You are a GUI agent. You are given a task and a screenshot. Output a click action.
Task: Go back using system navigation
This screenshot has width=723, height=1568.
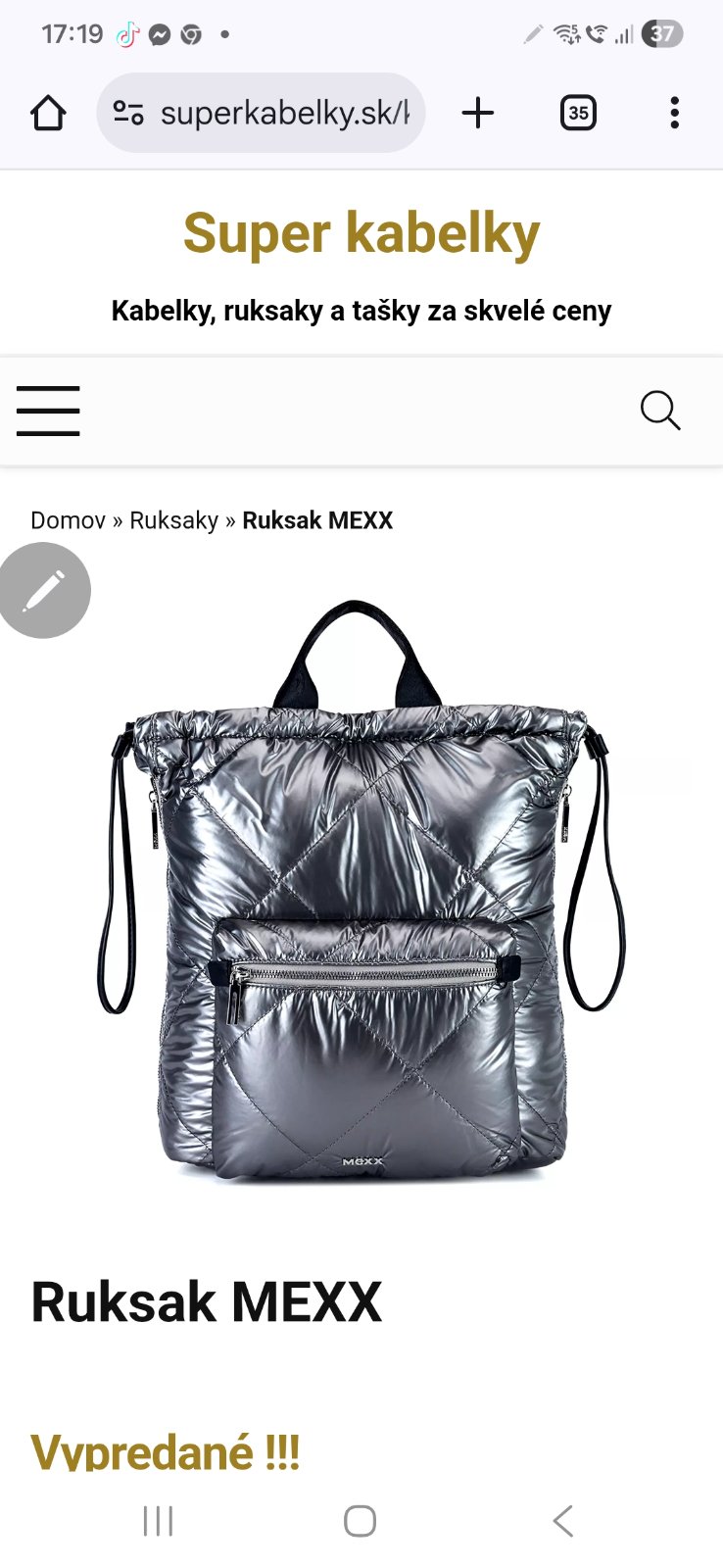coord(562,1521)
